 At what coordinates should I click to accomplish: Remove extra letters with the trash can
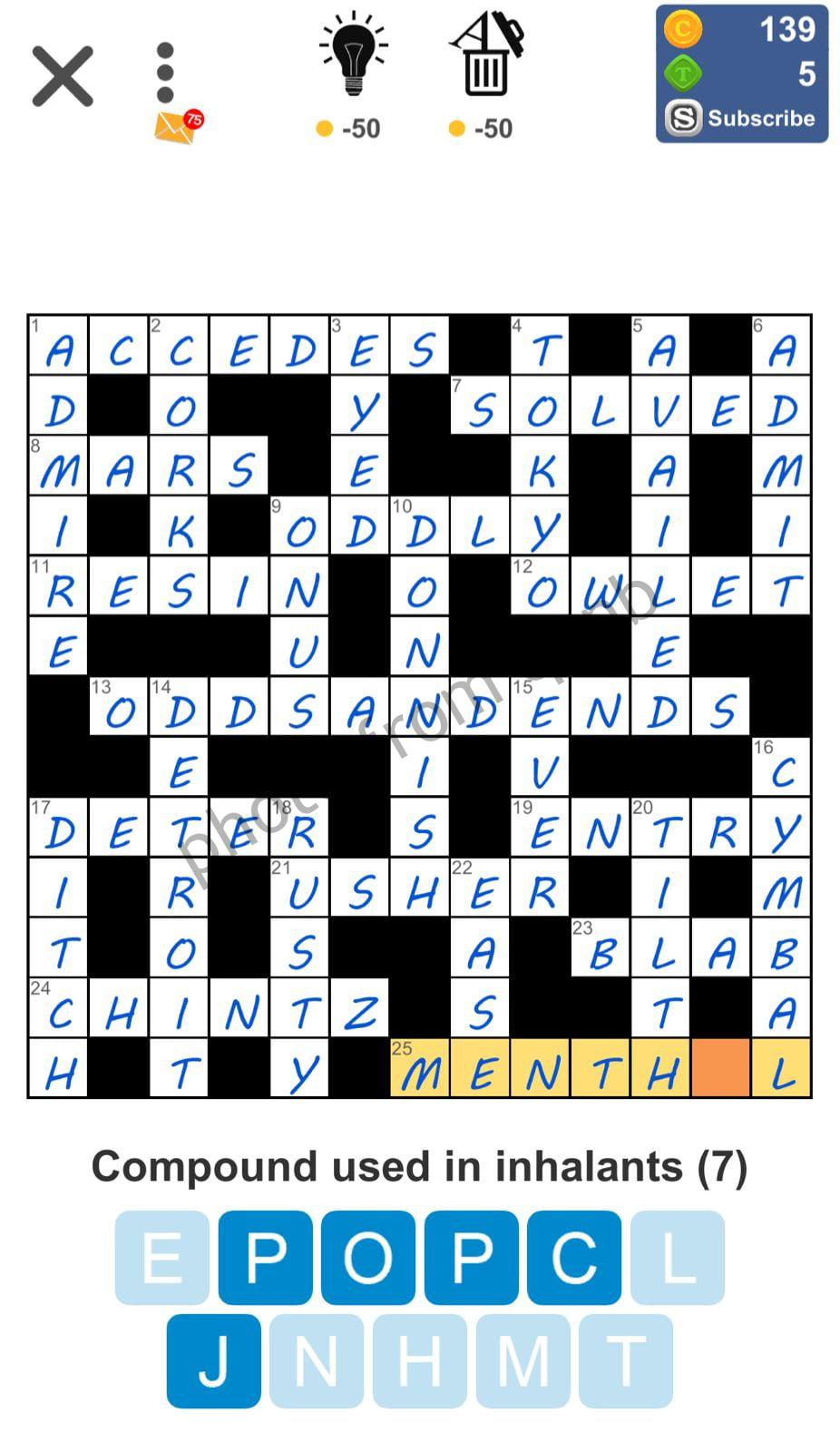point(485,56)
